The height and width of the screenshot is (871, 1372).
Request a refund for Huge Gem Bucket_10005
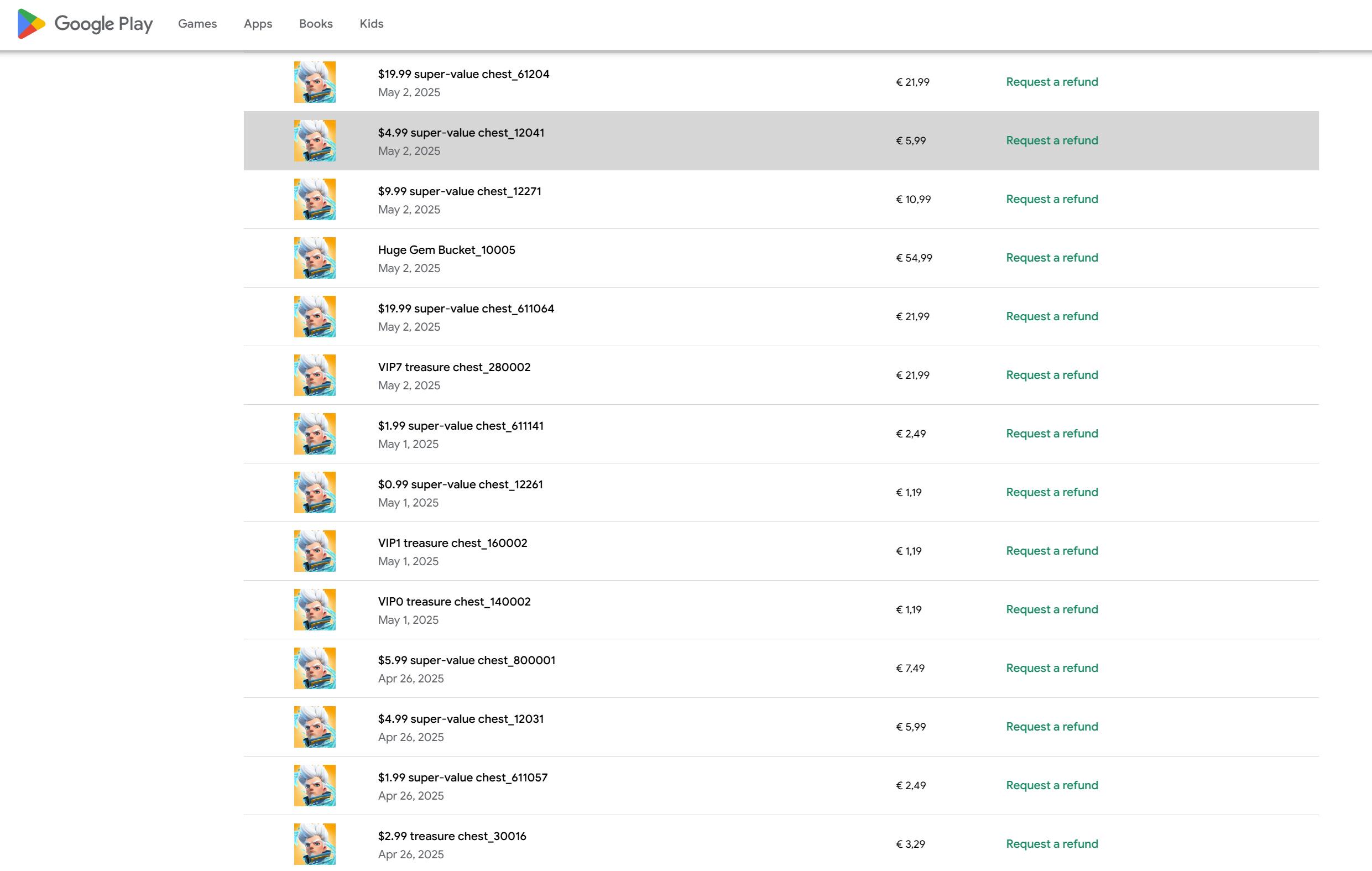[1051, 258]
